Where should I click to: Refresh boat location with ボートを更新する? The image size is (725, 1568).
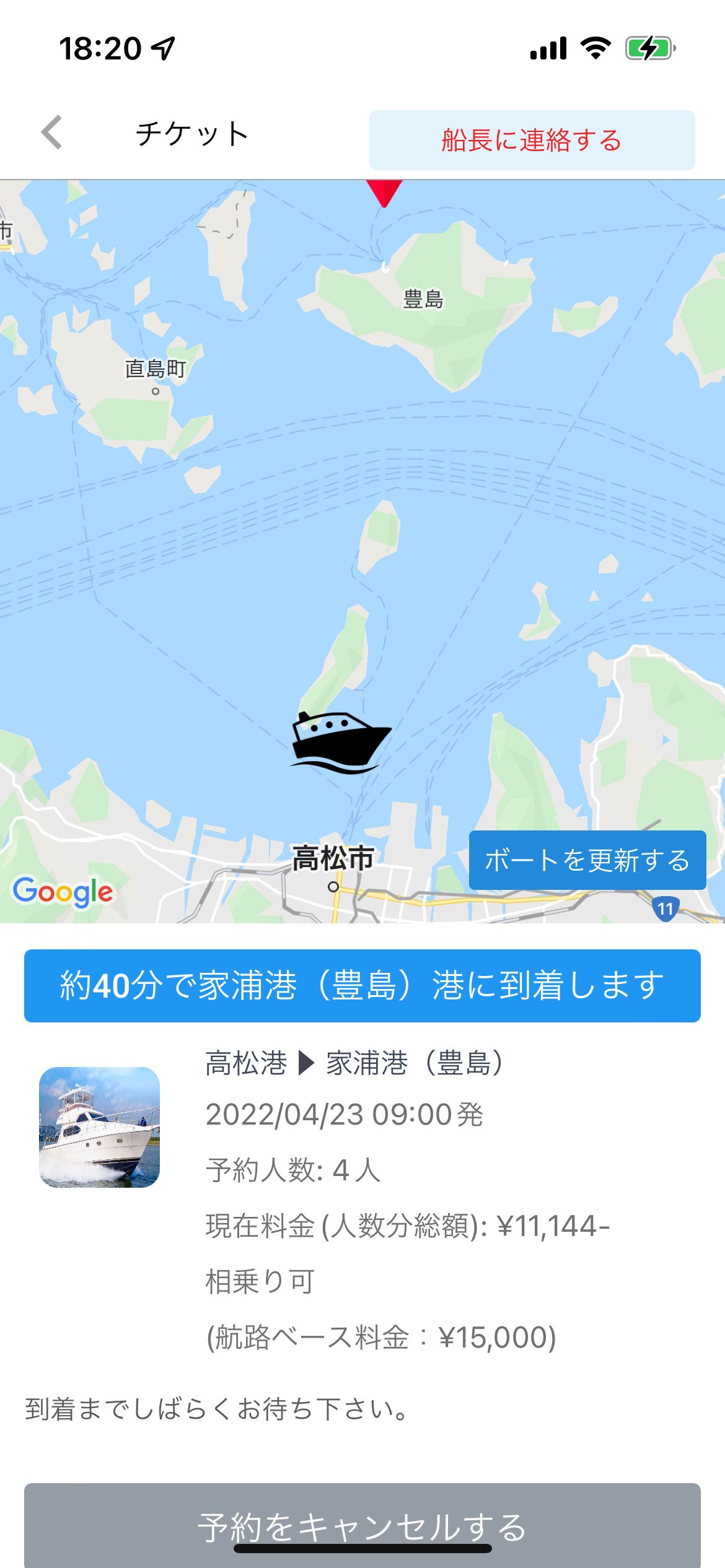[x=587, y=860]
